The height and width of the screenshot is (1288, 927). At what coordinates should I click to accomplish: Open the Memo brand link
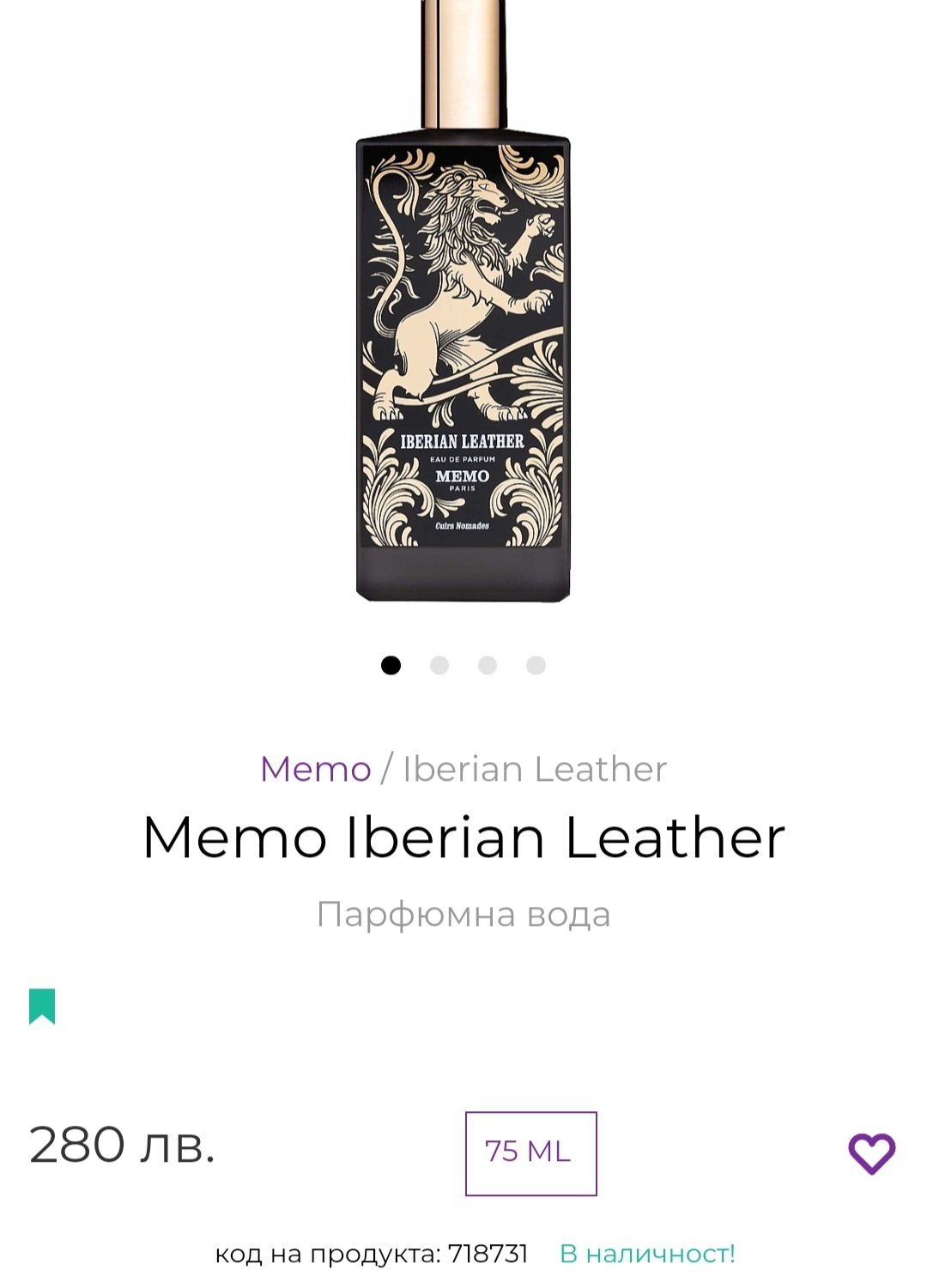(315, 769)
